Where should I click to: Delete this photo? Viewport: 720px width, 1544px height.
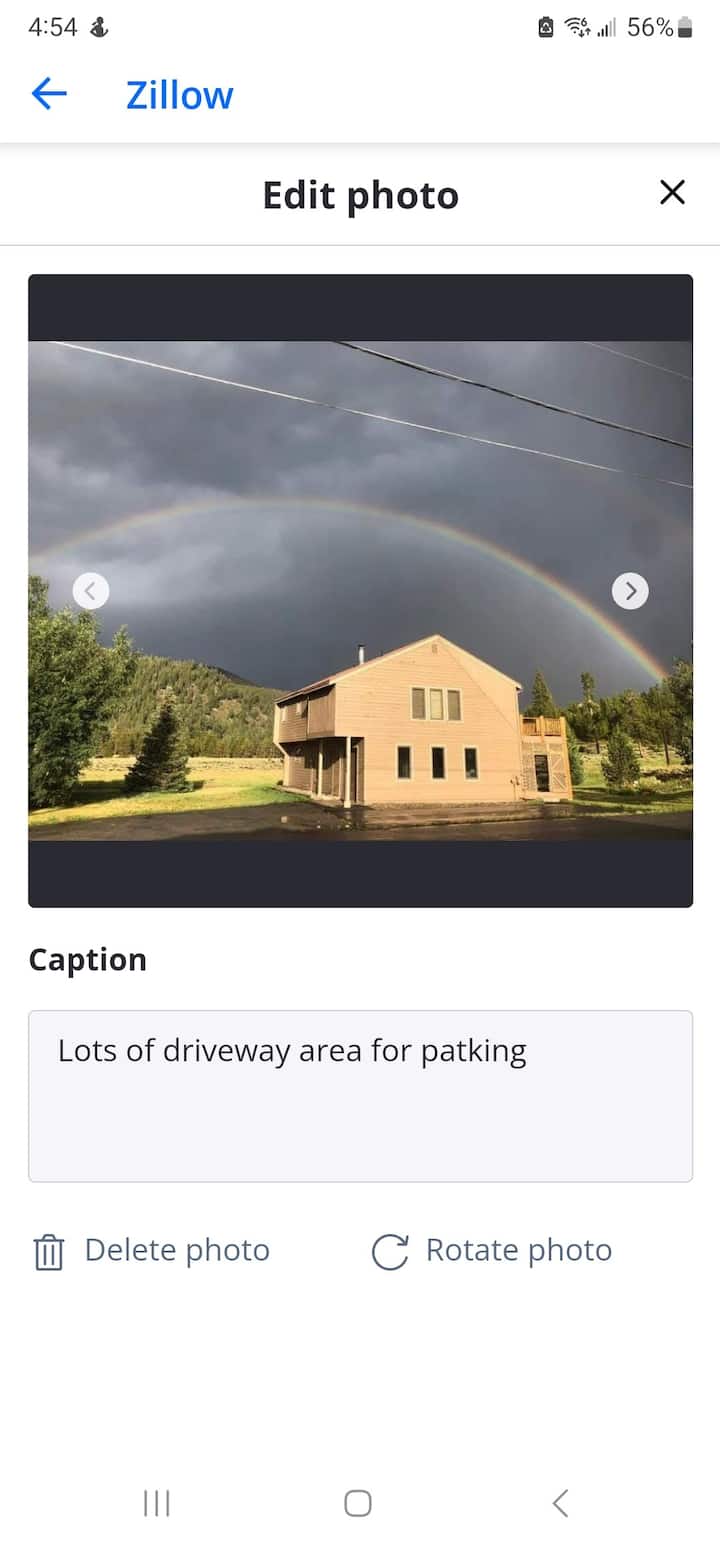(152, 1251)
